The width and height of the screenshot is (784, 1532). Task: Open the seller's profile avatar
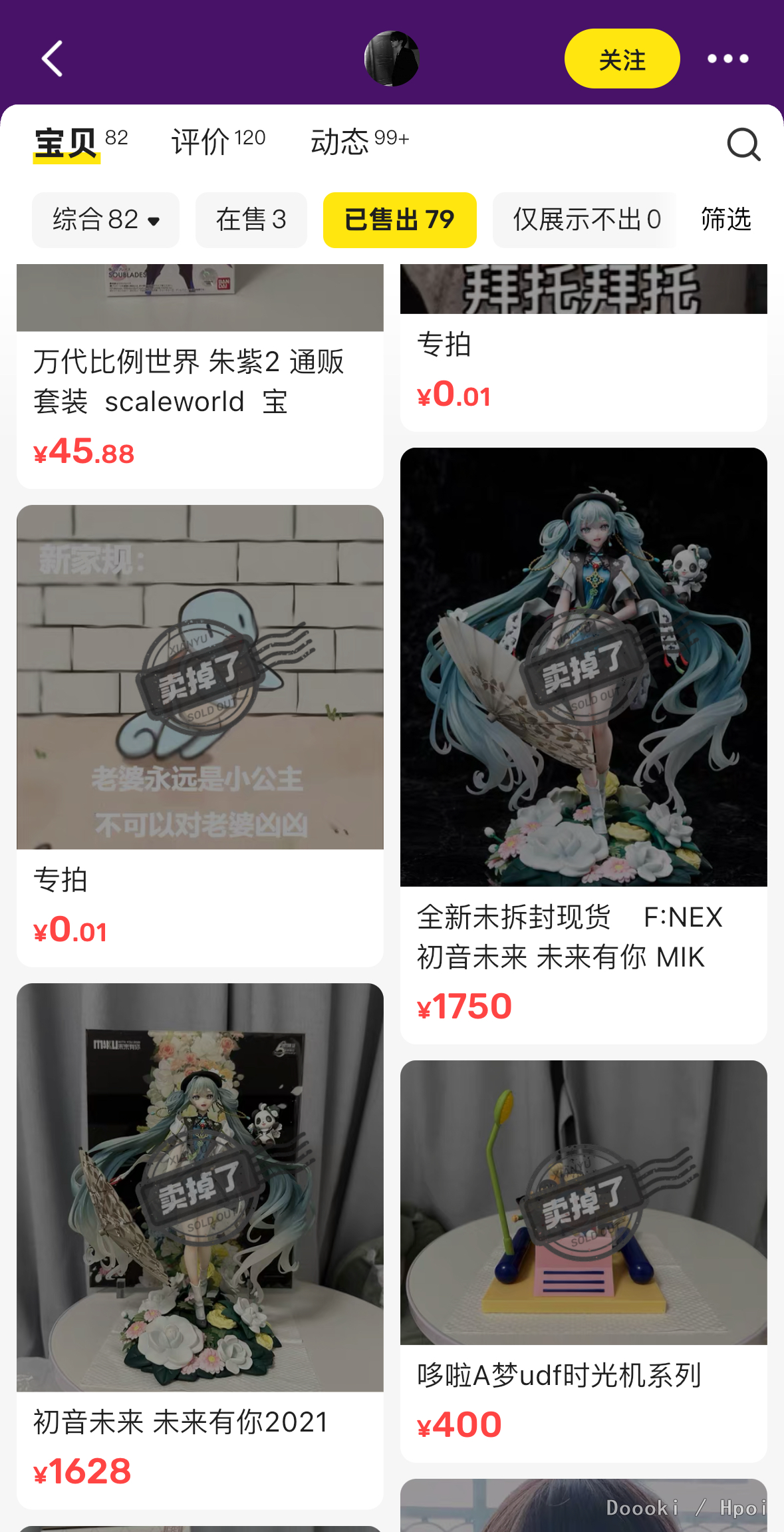pyautogui.click(x=392, y=59)
